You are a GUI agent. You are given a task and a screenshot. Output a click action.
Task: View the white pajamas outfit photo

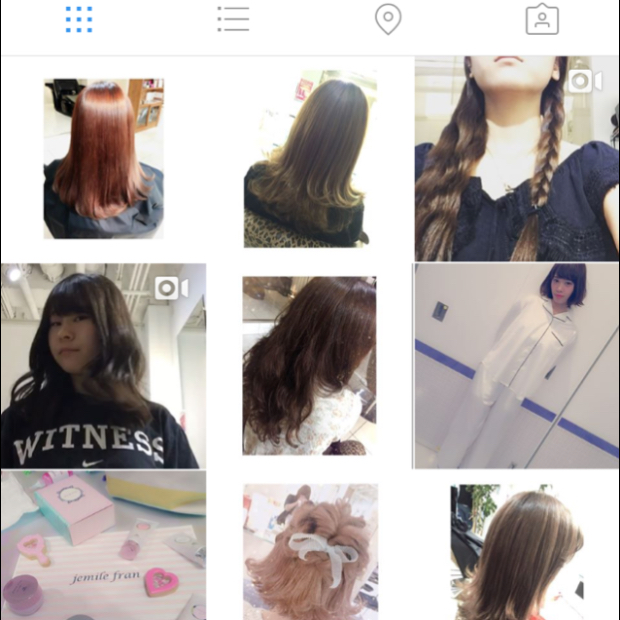pos(516,365)
